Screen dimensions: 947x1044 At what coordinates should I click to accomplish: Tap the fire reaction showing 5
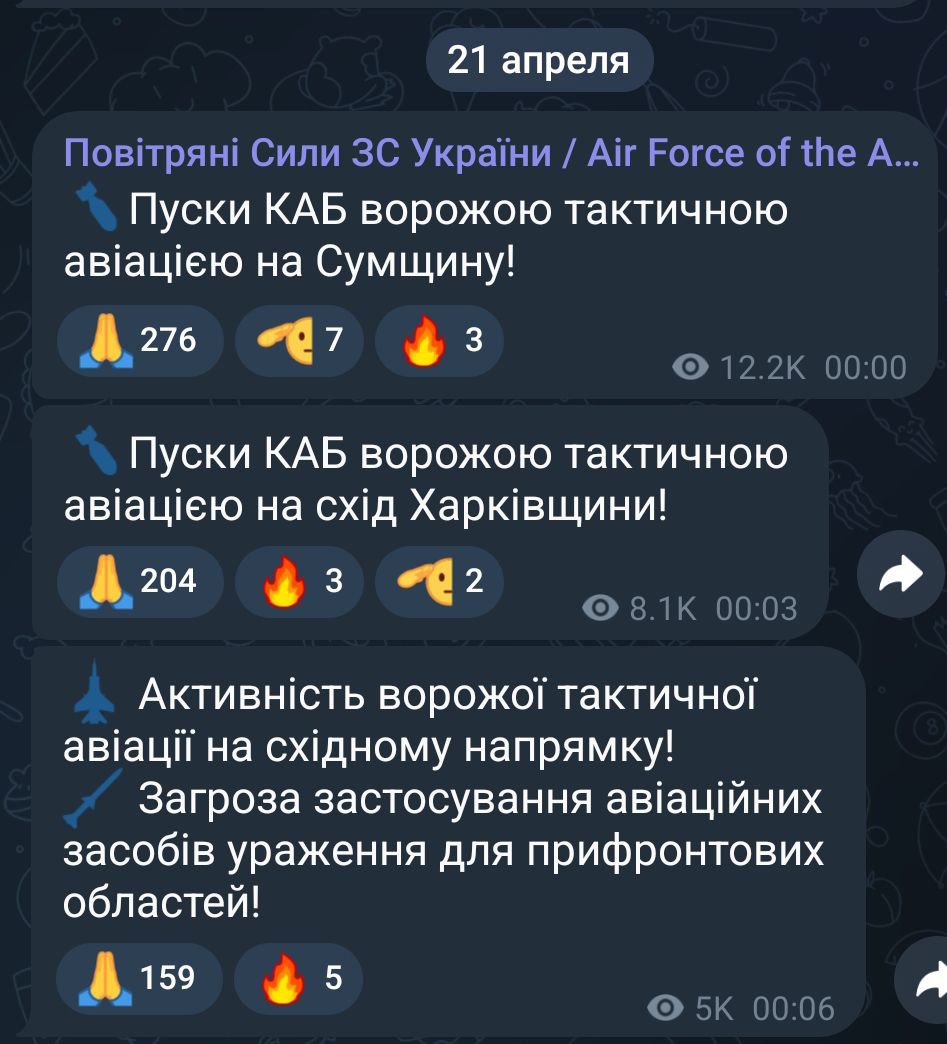(x=299, y=978)
